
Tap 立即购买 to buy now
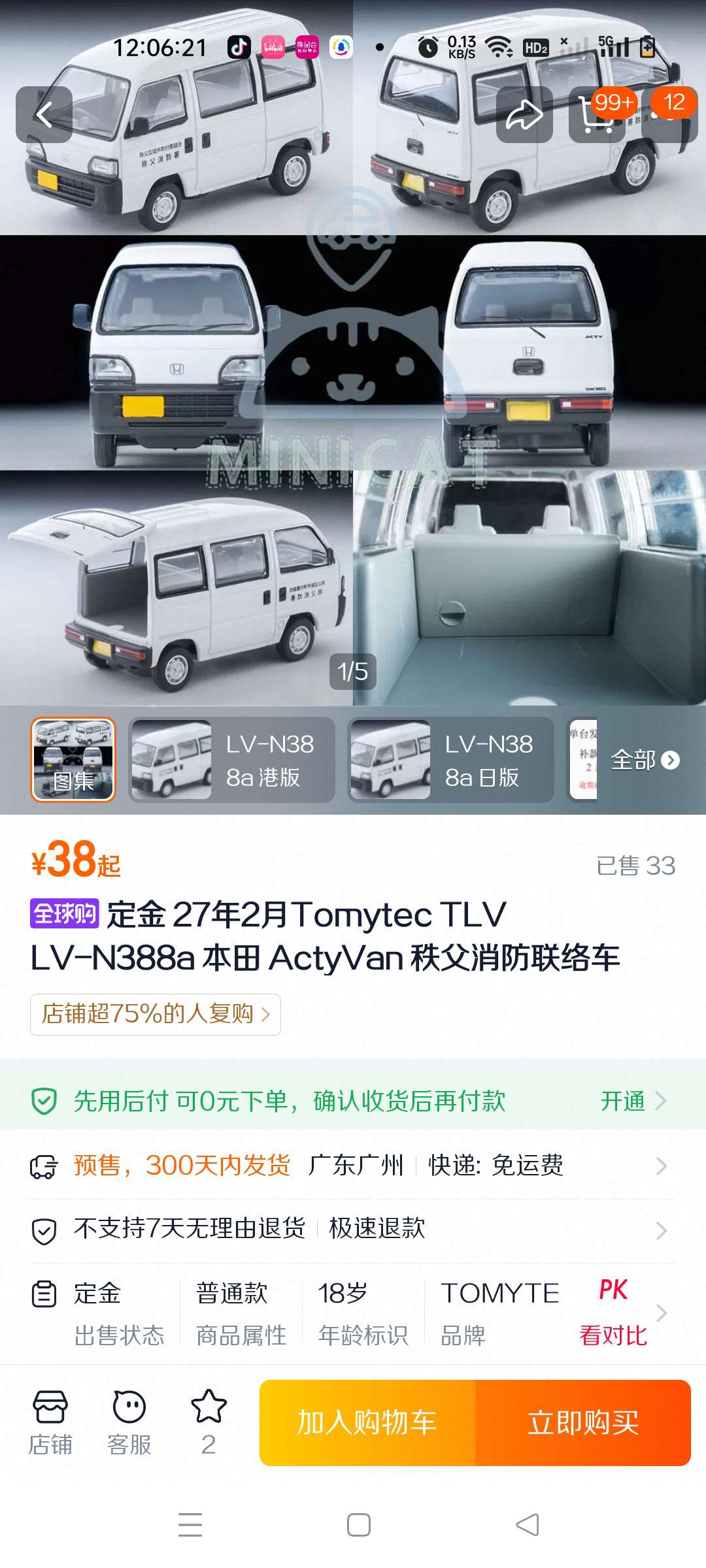(x=583, y=1423)
